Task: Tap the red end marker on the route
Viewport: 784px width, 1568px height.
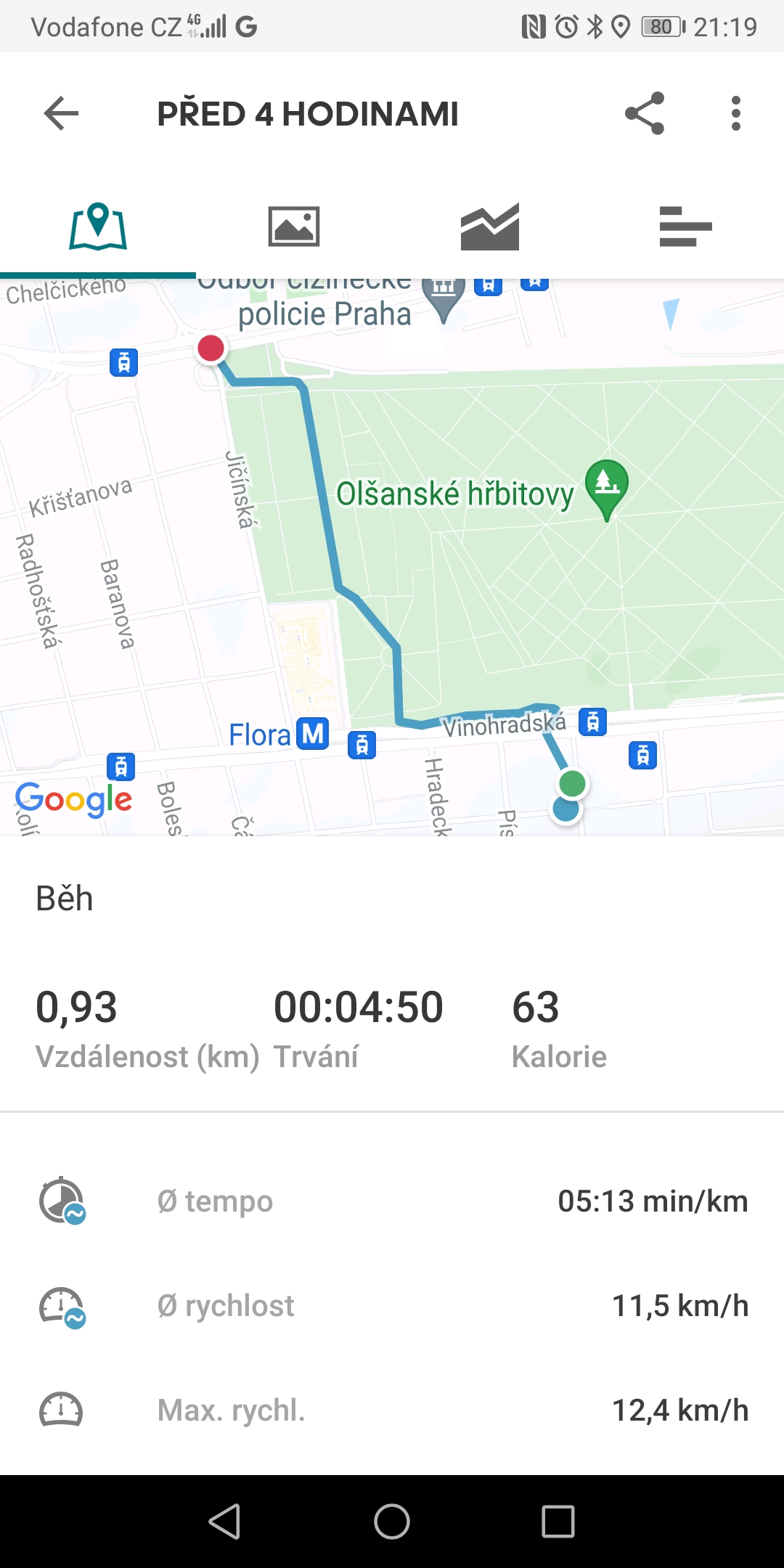Action: pos(211,348)
